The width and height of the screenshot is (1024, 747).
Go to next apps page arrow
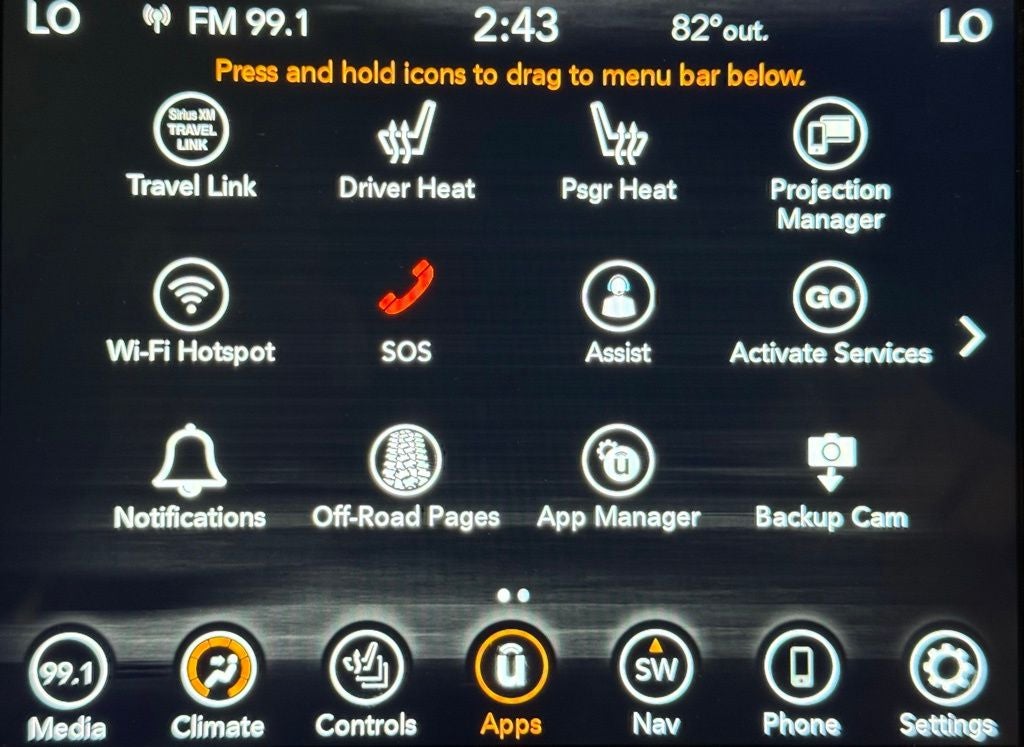[x=971, y=338]
